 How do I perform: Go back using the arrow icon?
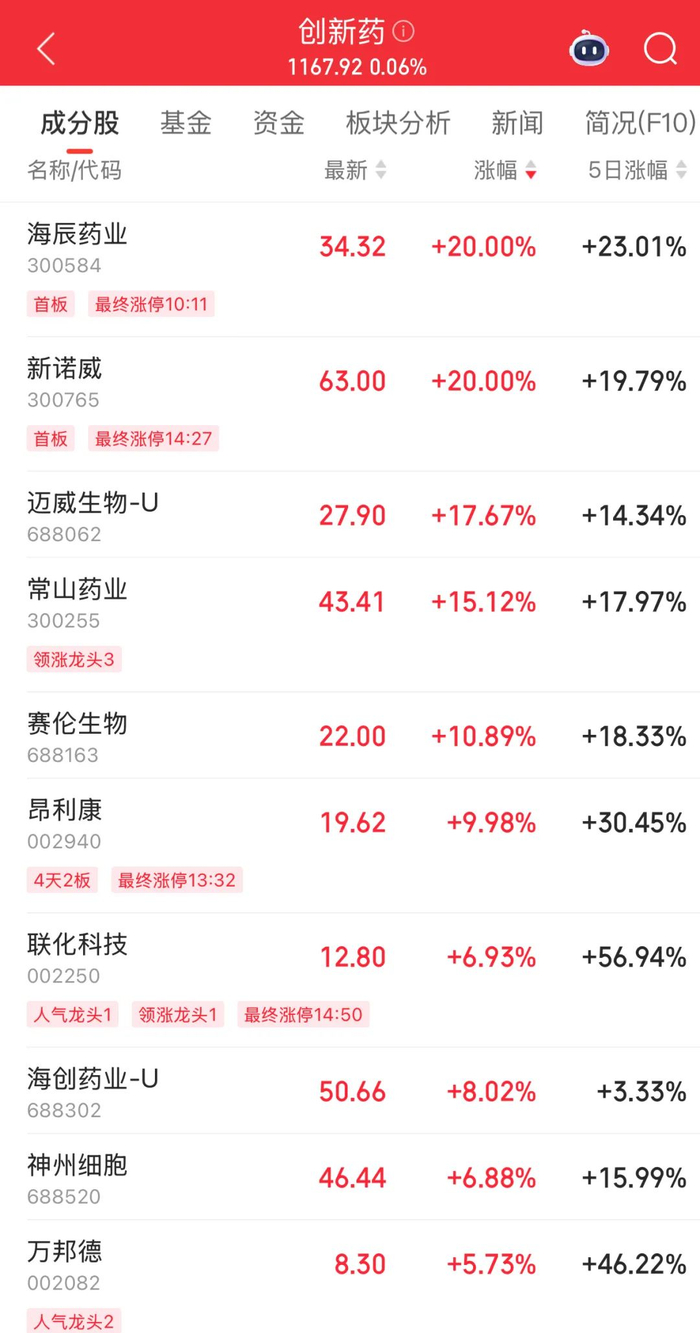click(x=46, y=48)
